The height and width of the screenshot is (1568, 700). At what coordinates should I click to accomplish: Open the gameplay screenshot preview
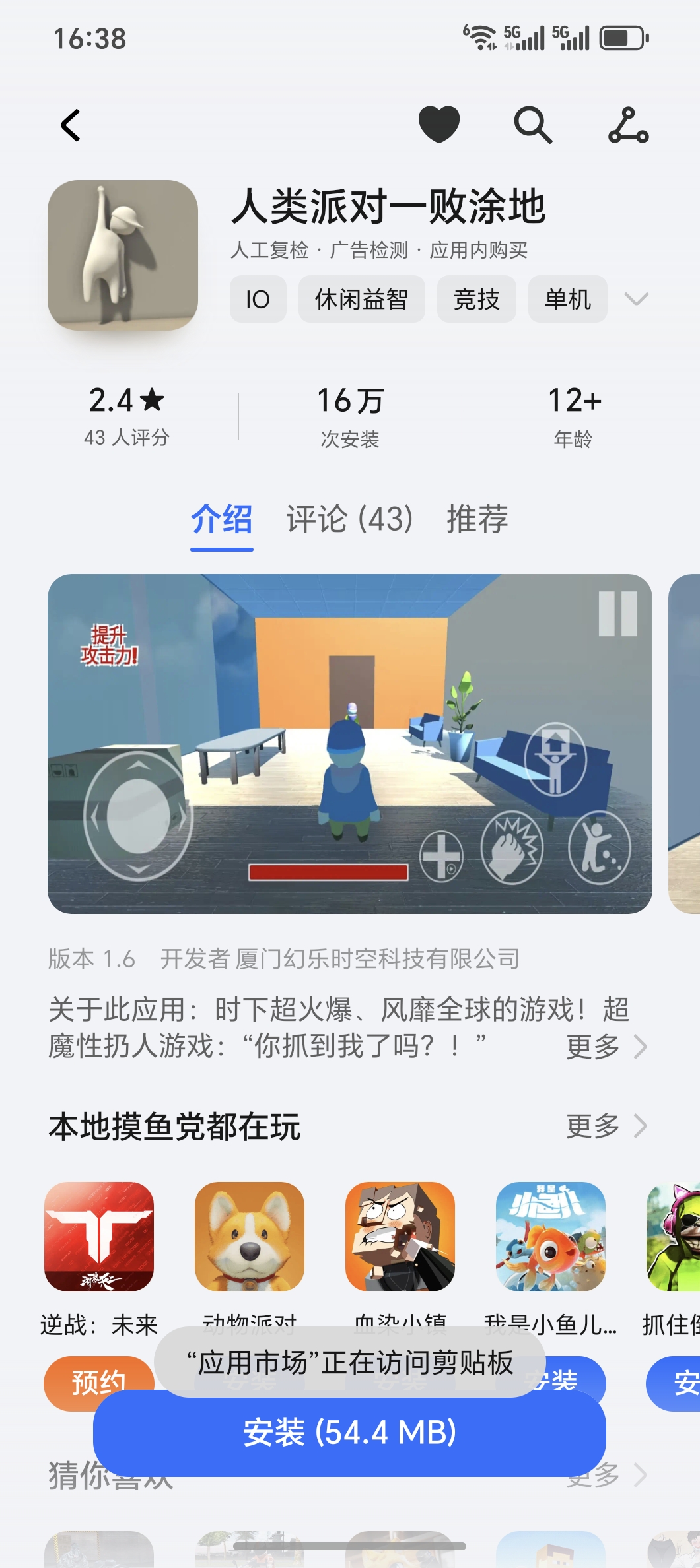click(x=349, y=744)
